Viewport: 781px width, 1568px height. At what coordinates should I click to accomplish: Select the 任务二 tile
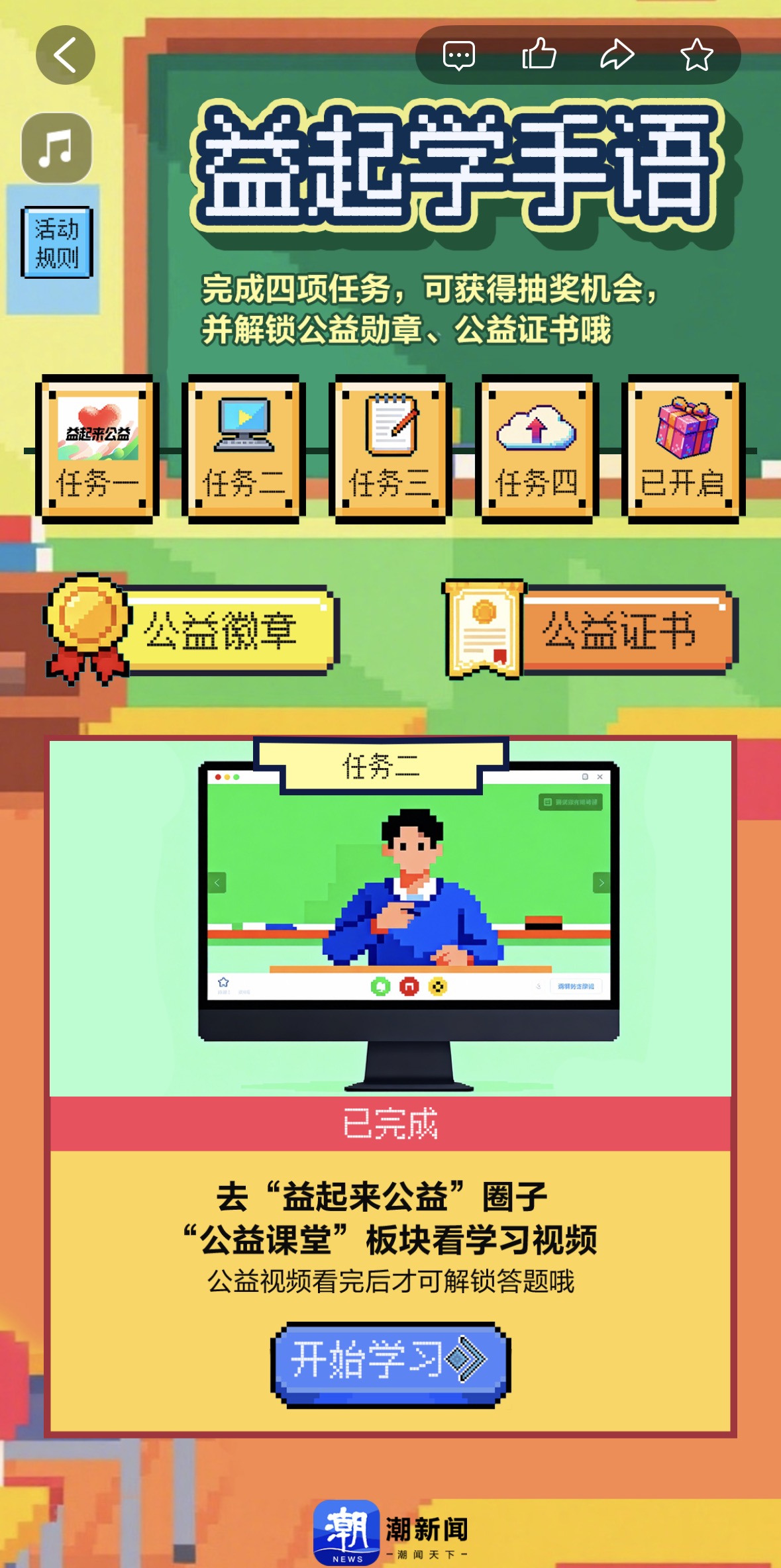click(244, 448)
